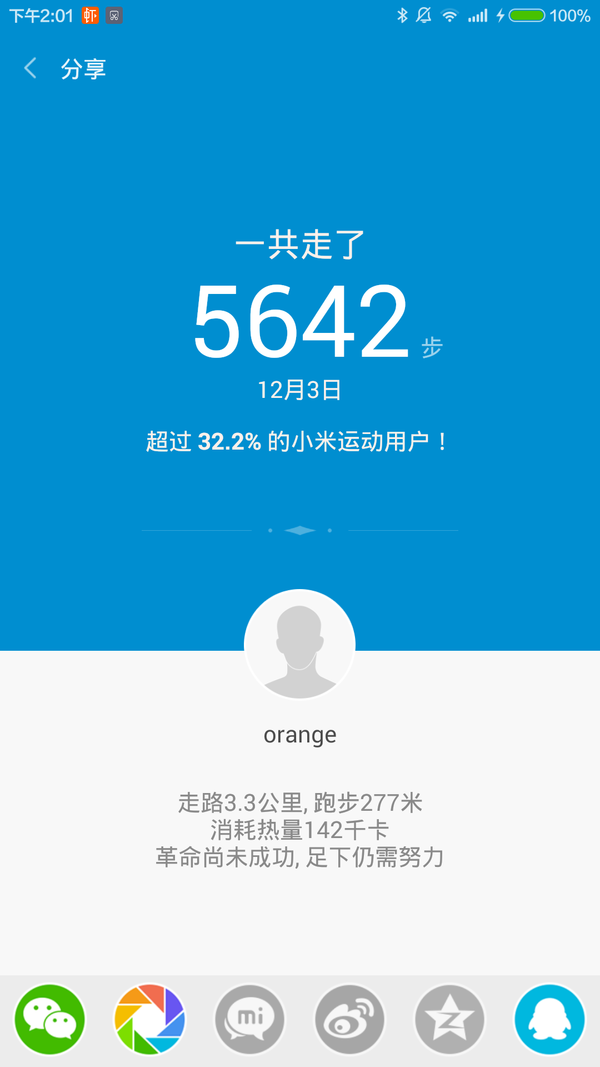Viewport: 600px width, 1067px height.
Task: Share to Qzone star icon
Action: [x=450, y=1019]
